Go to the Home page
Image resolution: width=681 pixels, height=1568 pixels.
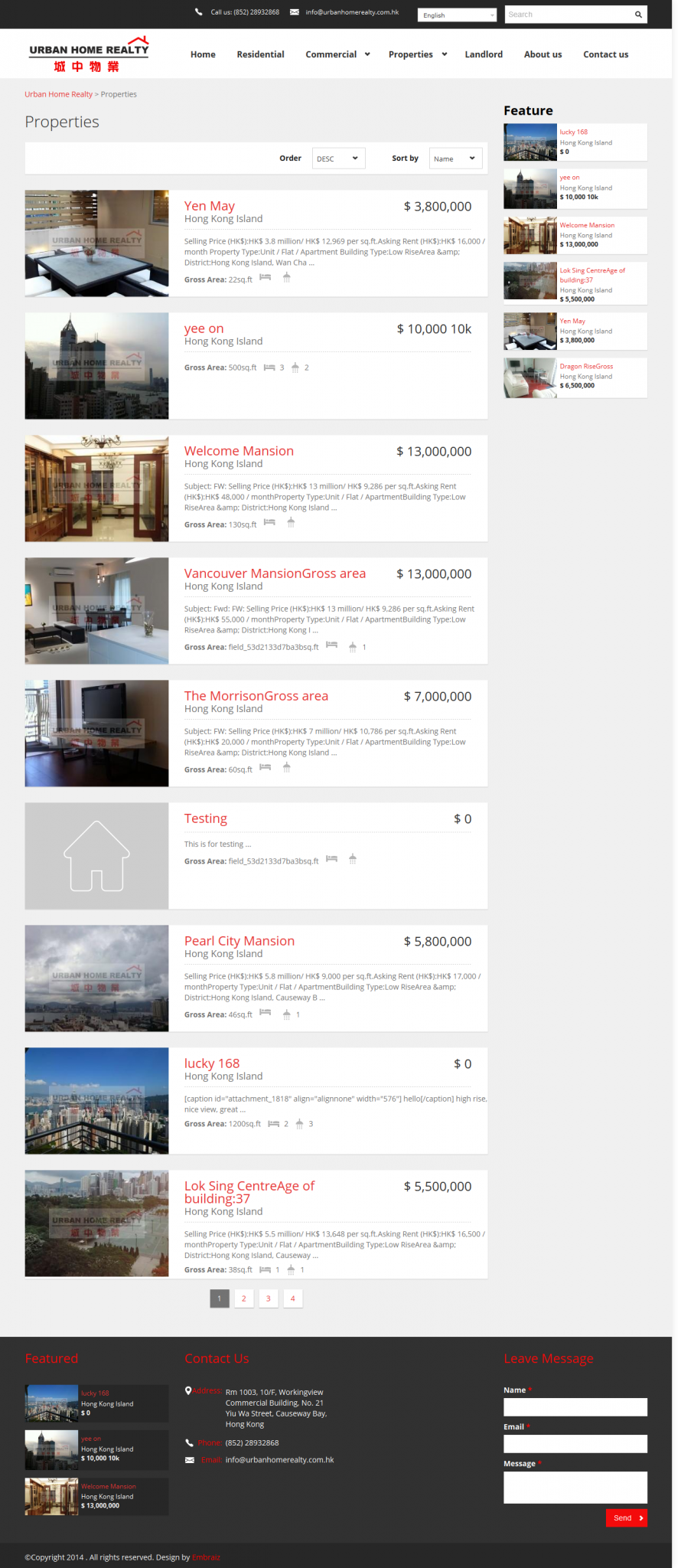[x=203, y=54]
